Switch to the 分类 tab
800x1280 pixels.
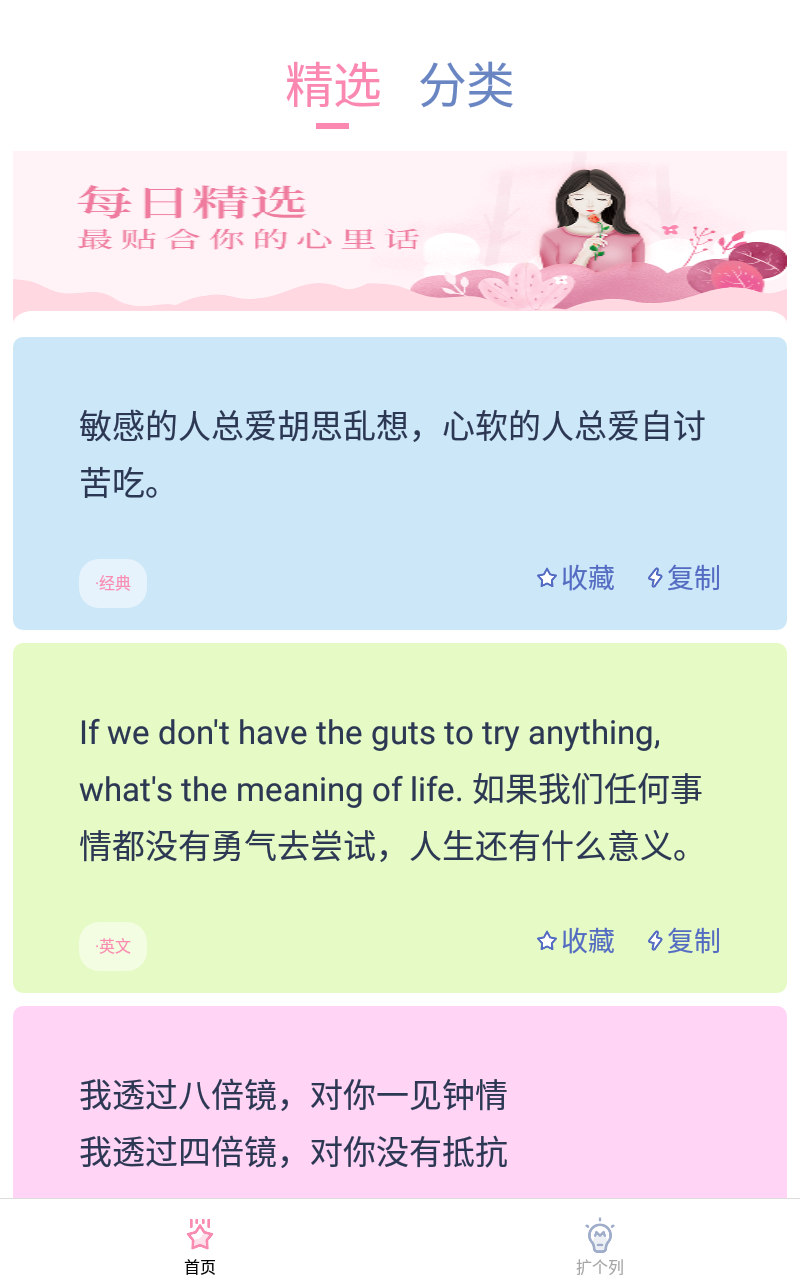[466, 86]
